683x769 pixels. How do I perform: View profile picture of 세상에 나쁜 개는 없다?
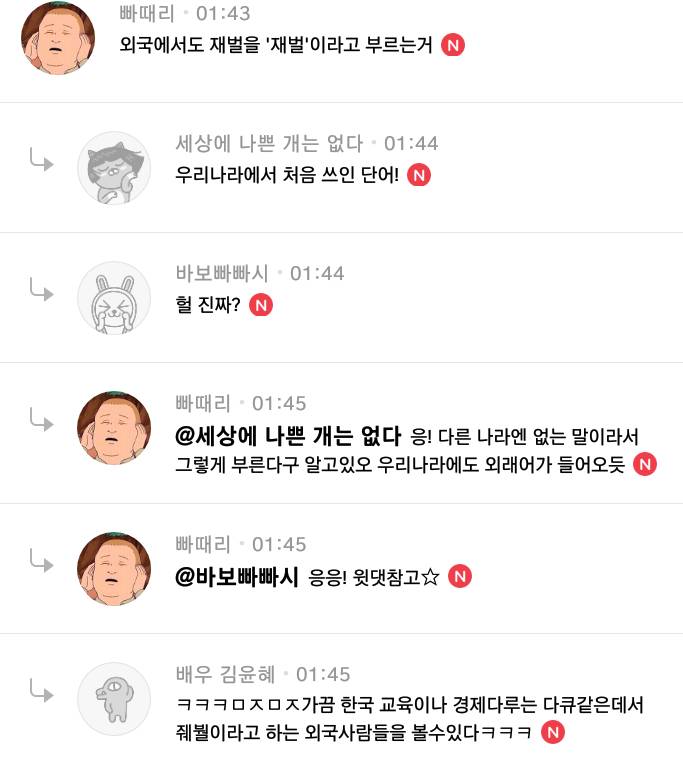114,168
